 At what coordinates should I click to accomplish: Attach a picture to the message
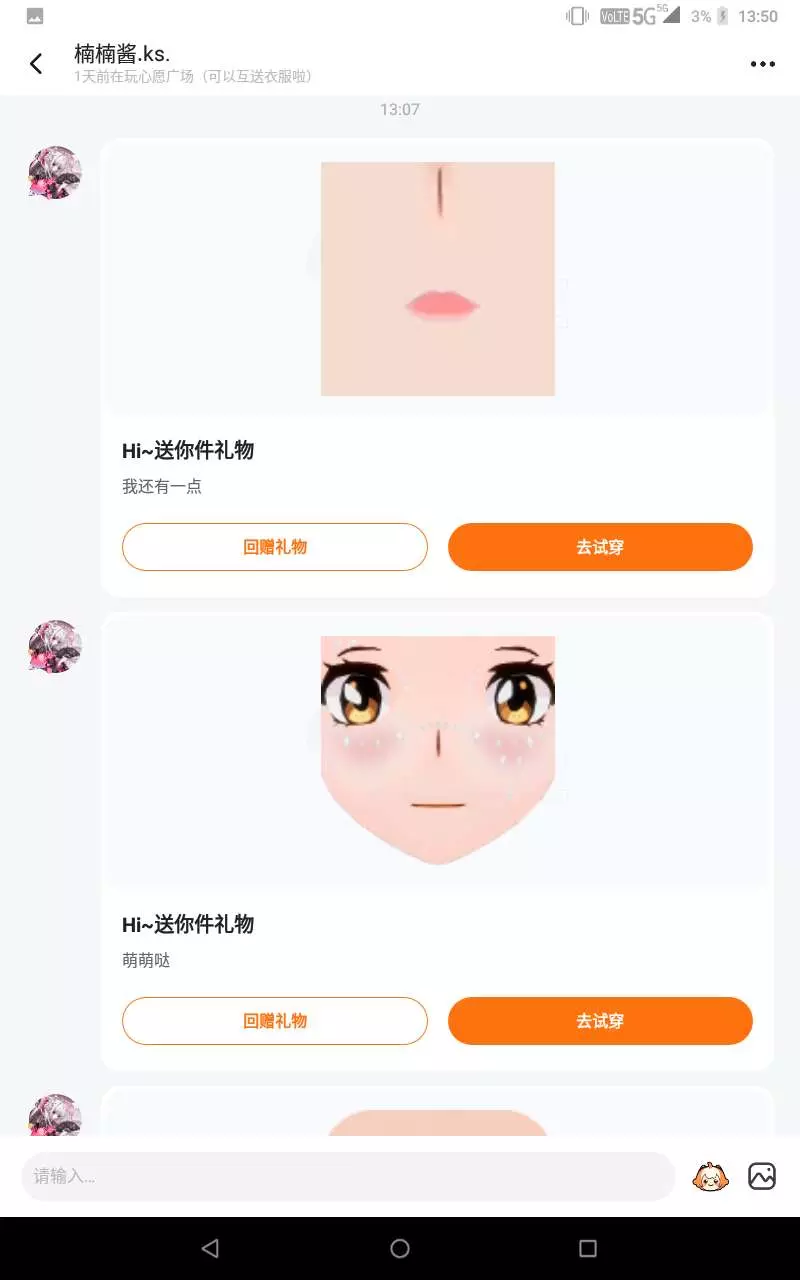[x=762, y=1176]
